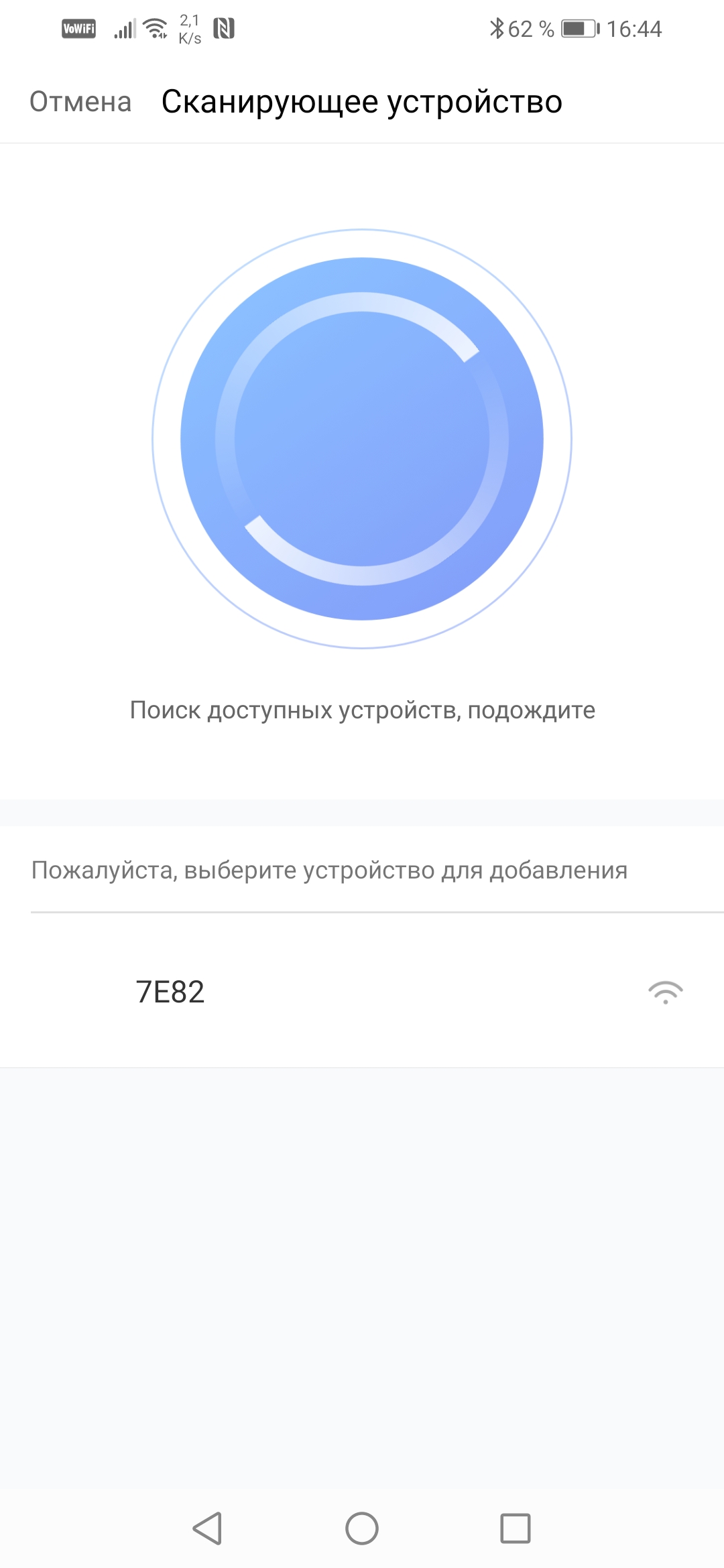This screenshot has height=1568, width=724.
Task: Go back using the system back button
Action: (207, 1528)
